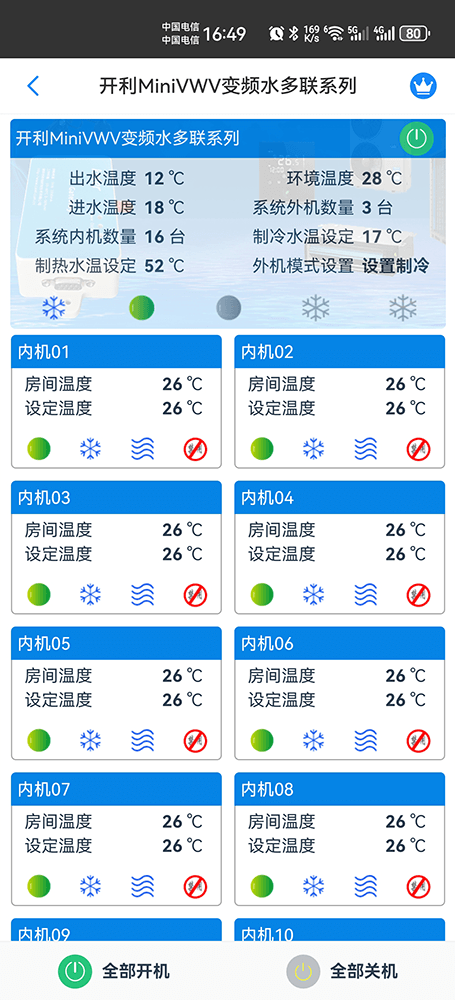The height and width of the screenshot is (1000, 455).
Task: Tap the red prohibited icon on 内机05
Action: [x=195, y=740]
